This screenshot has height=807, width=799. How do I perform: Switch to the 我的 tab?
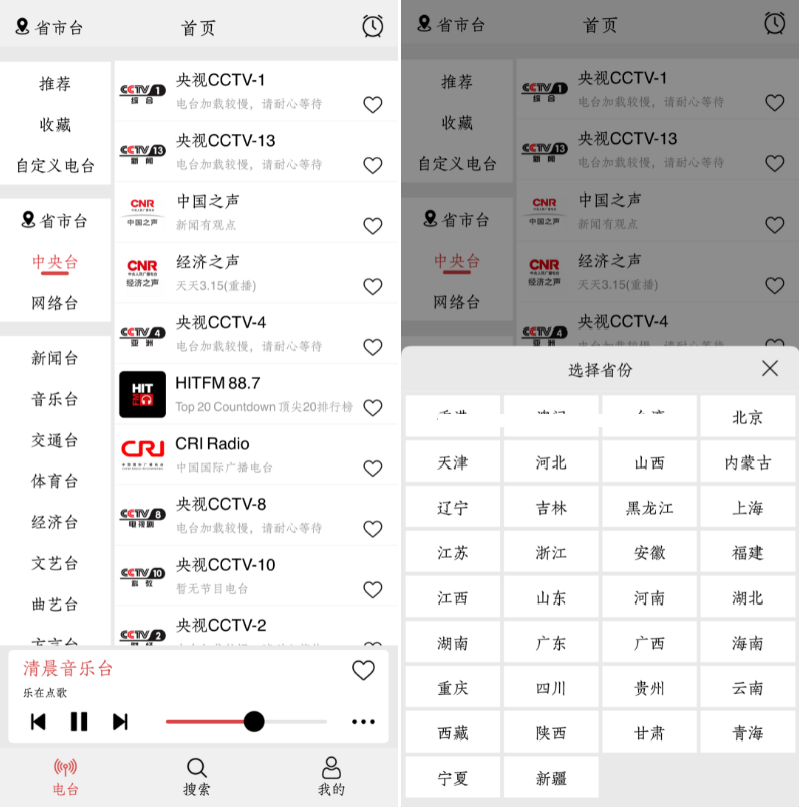click(x=331, y=776)
